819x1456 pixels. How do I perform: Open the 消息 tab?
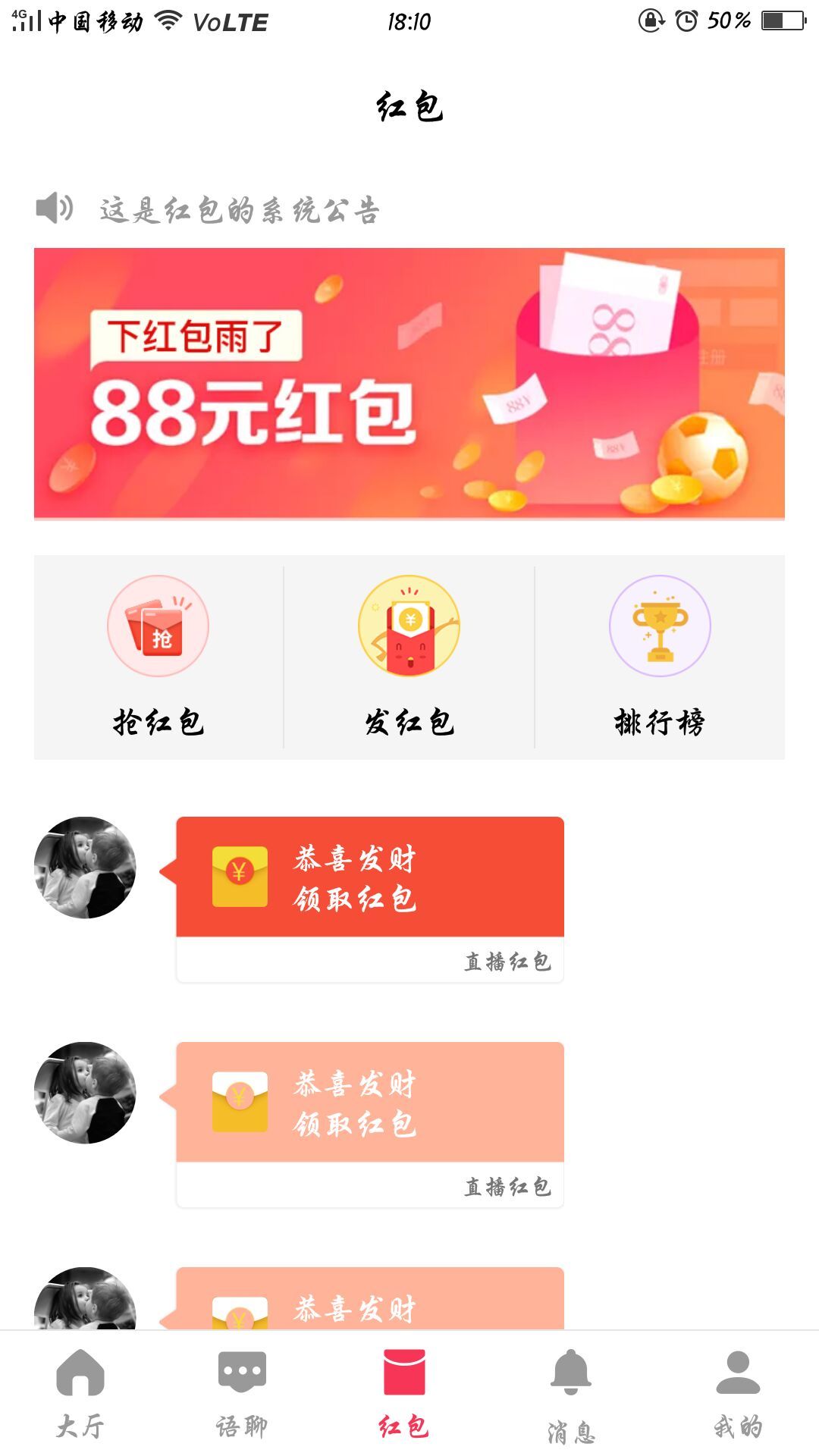(x=570, y=1394)
